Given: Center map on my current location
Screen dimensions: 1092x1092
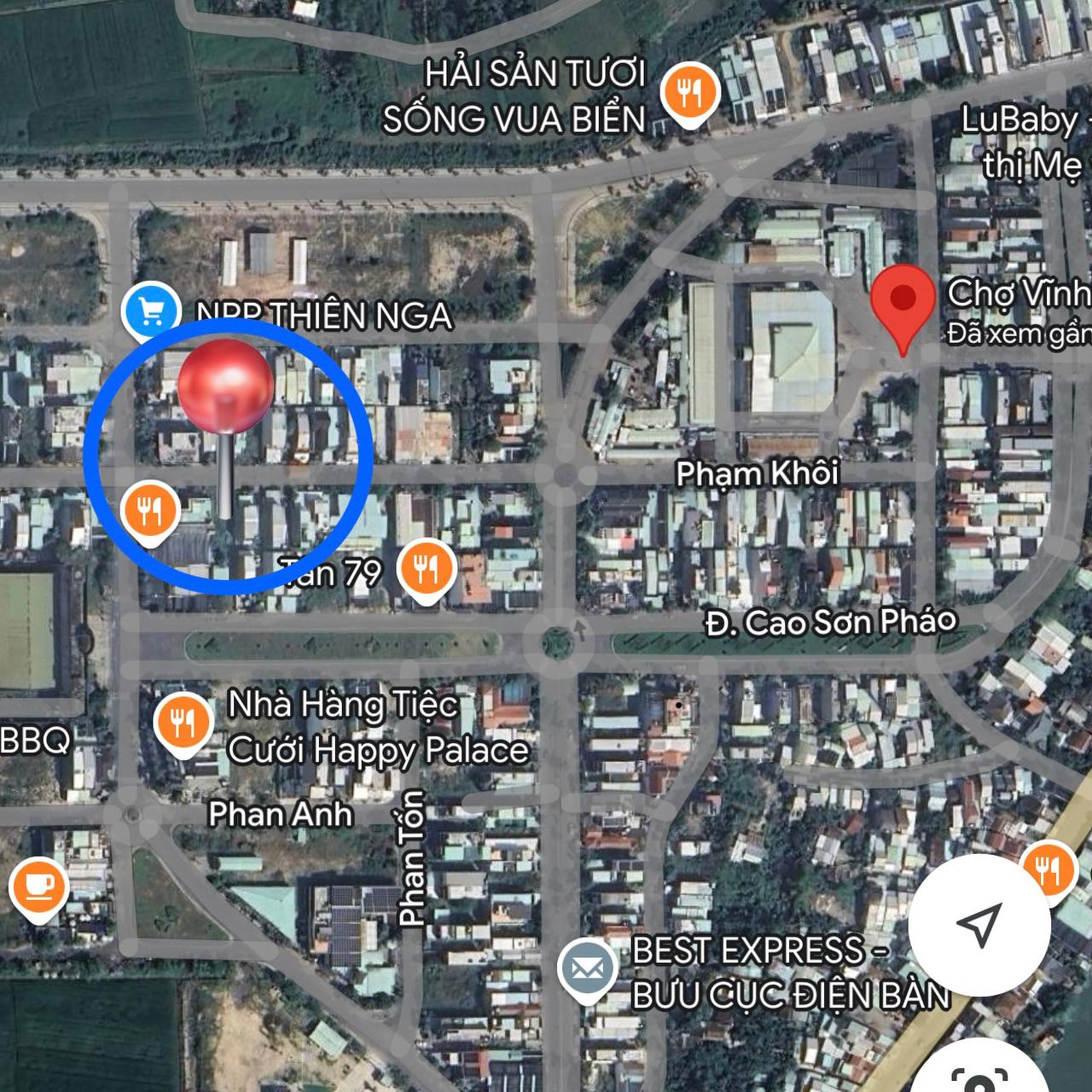Looking at the screenshot, I should coord(978,924).
